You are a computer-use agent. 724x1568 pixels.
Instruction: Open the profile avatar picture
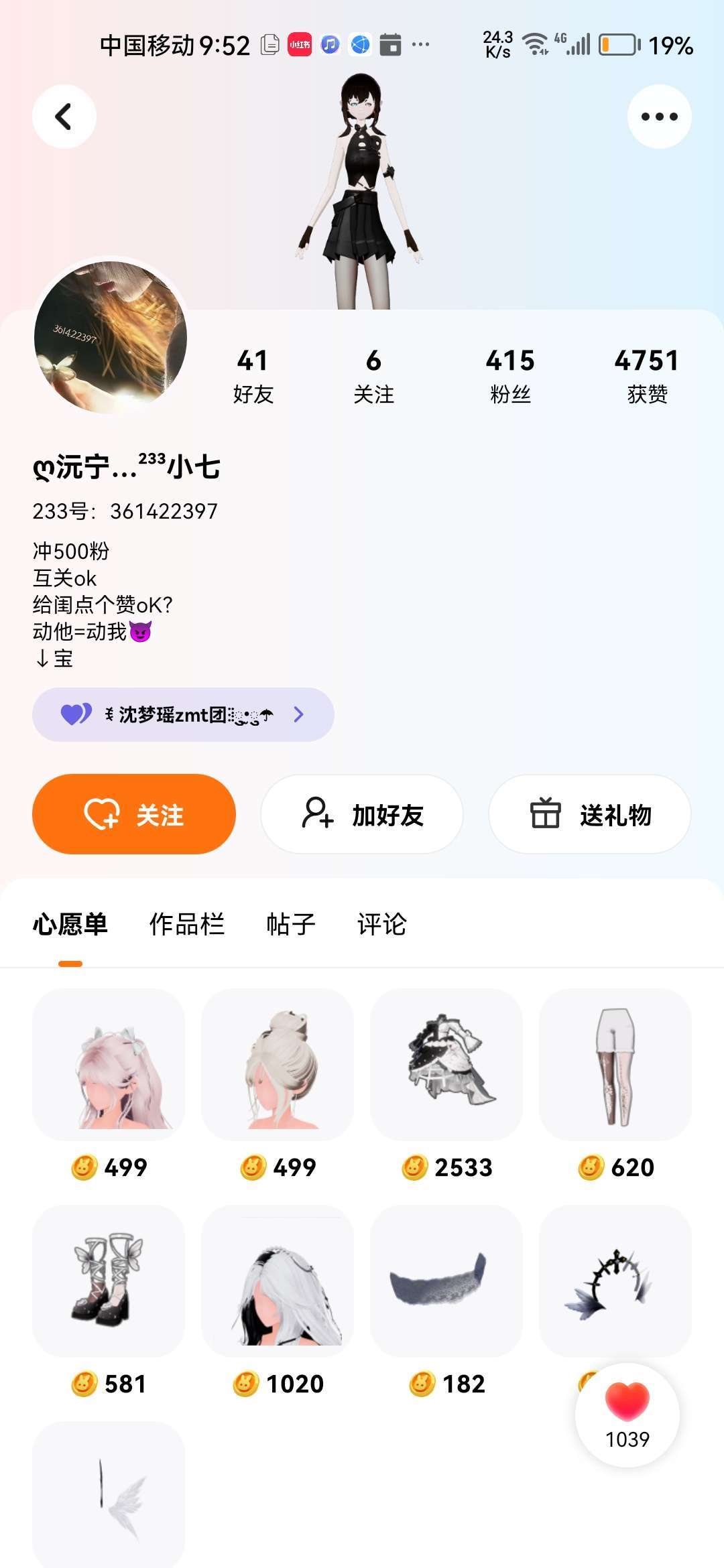pyautogui.click(x=111, y=336)
